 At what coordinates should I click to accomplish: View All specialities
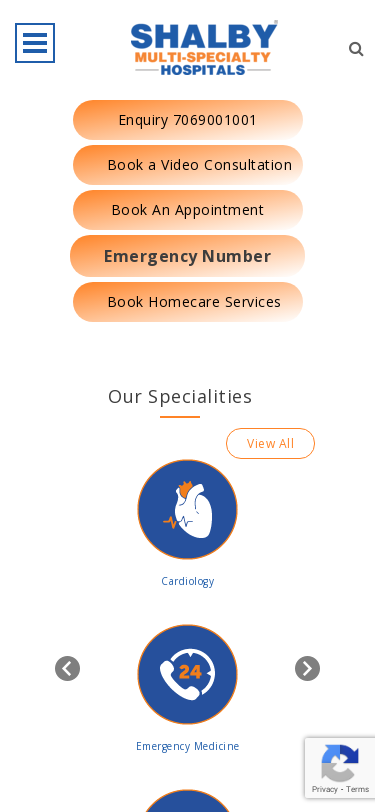click(270, 444)
